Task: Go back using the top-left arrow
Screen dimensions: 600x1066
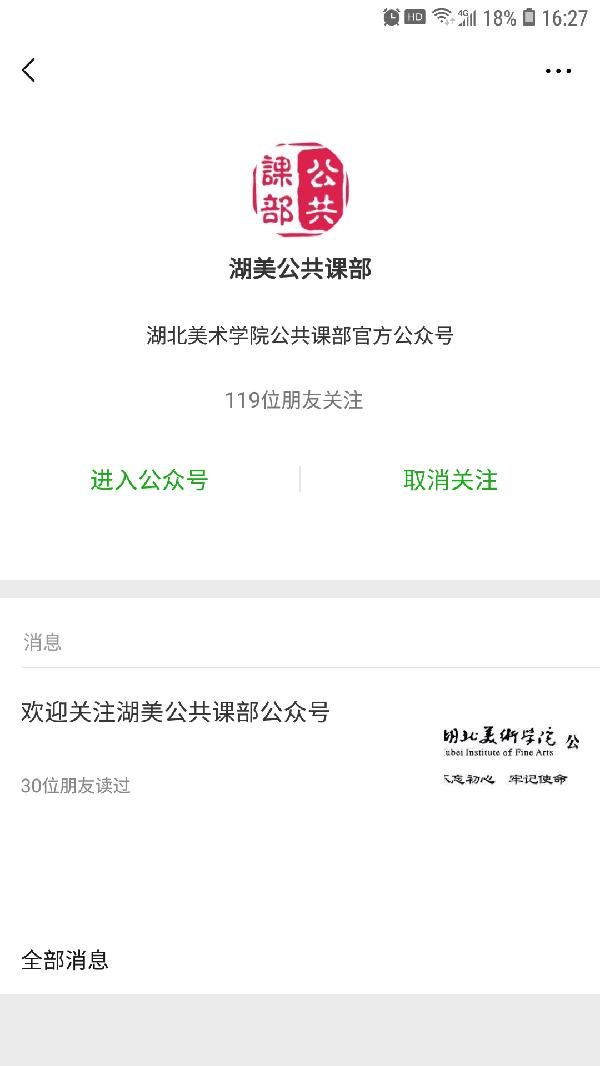Action: [28, 70]
